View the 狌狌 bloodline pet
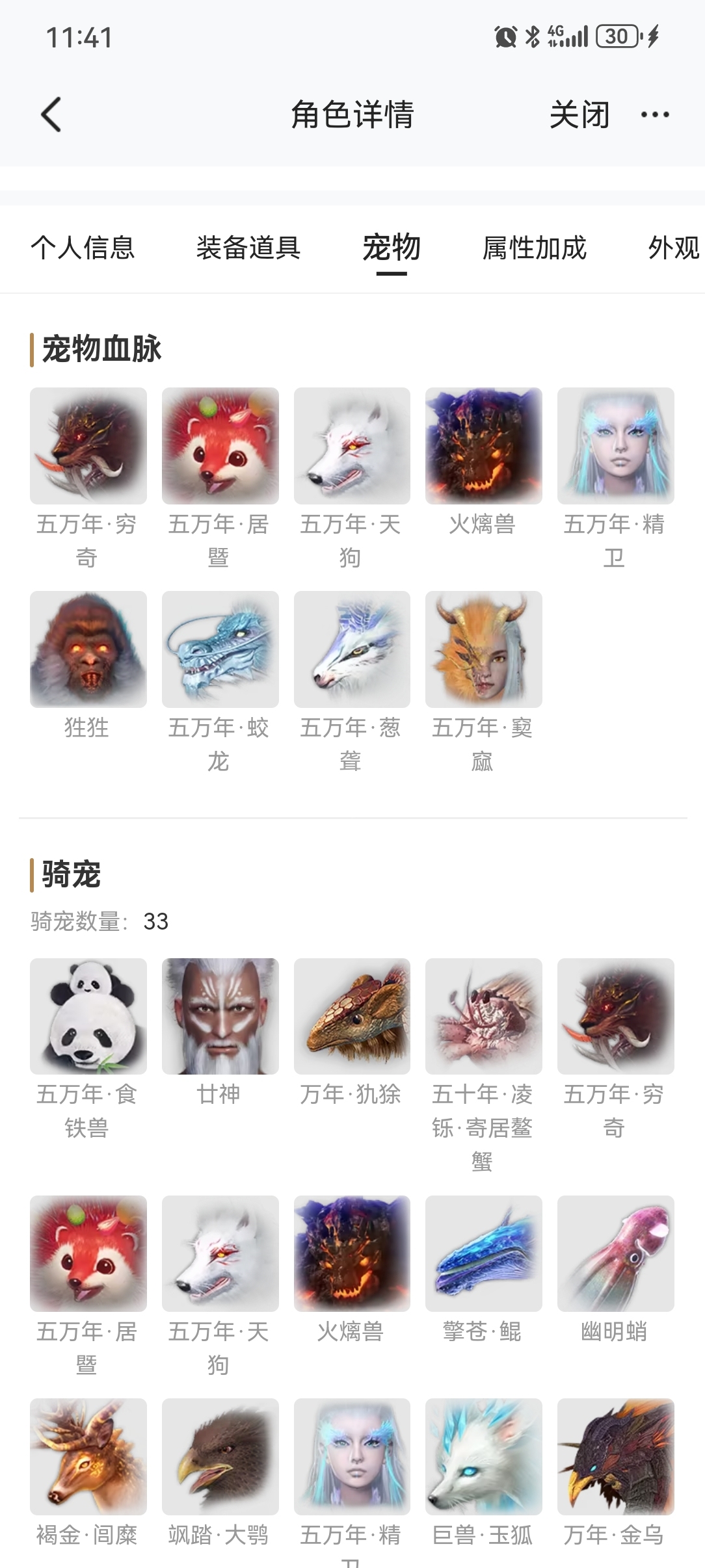Image resolution: width=705 pixels, height=1568 pixels. (88, 649)
